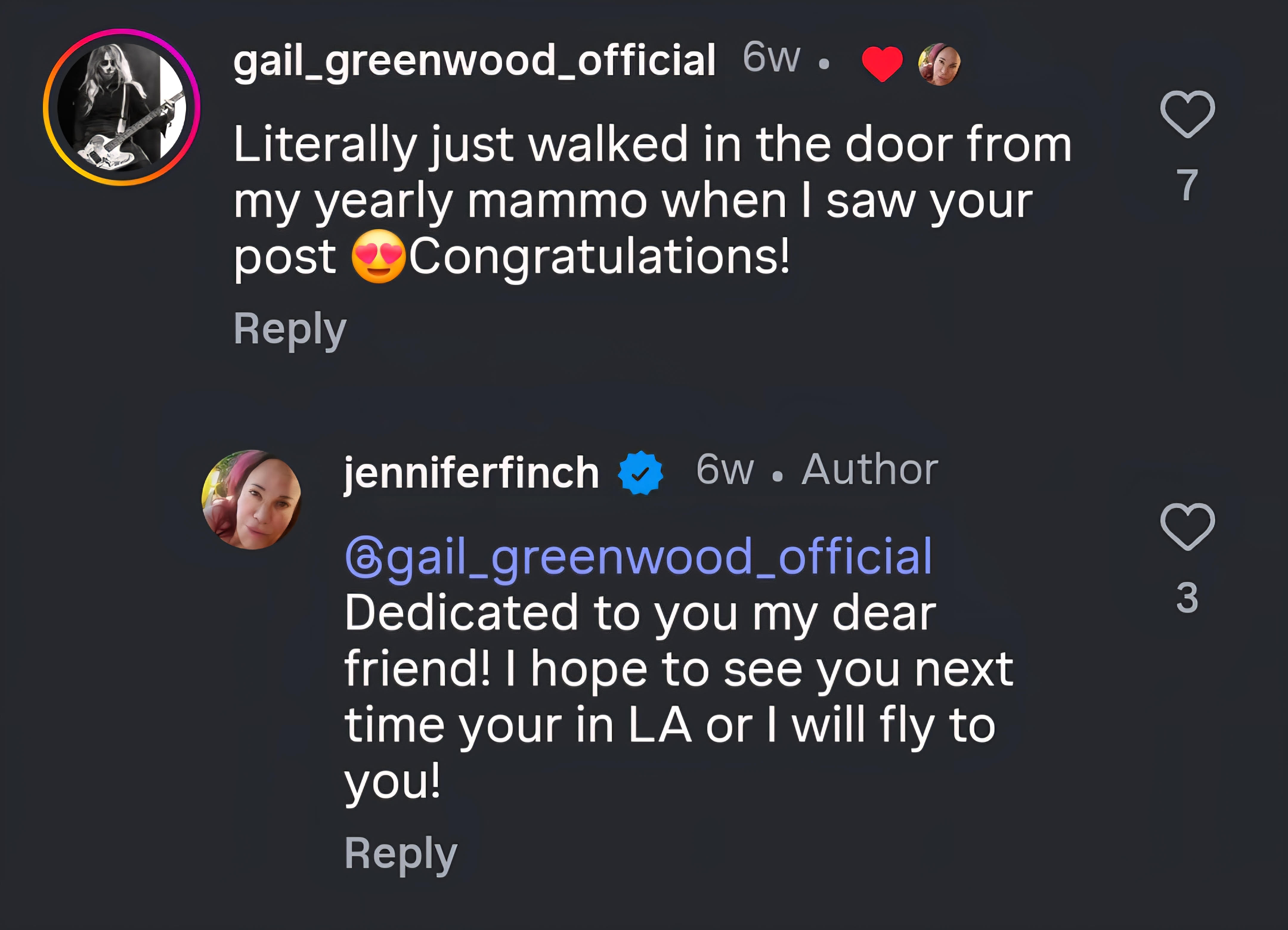The height and width of the screenshot is (930, 1288).
Task: Reply to jenniferfinch's comment
Action: pyautogui.click(x=400, y=853)
